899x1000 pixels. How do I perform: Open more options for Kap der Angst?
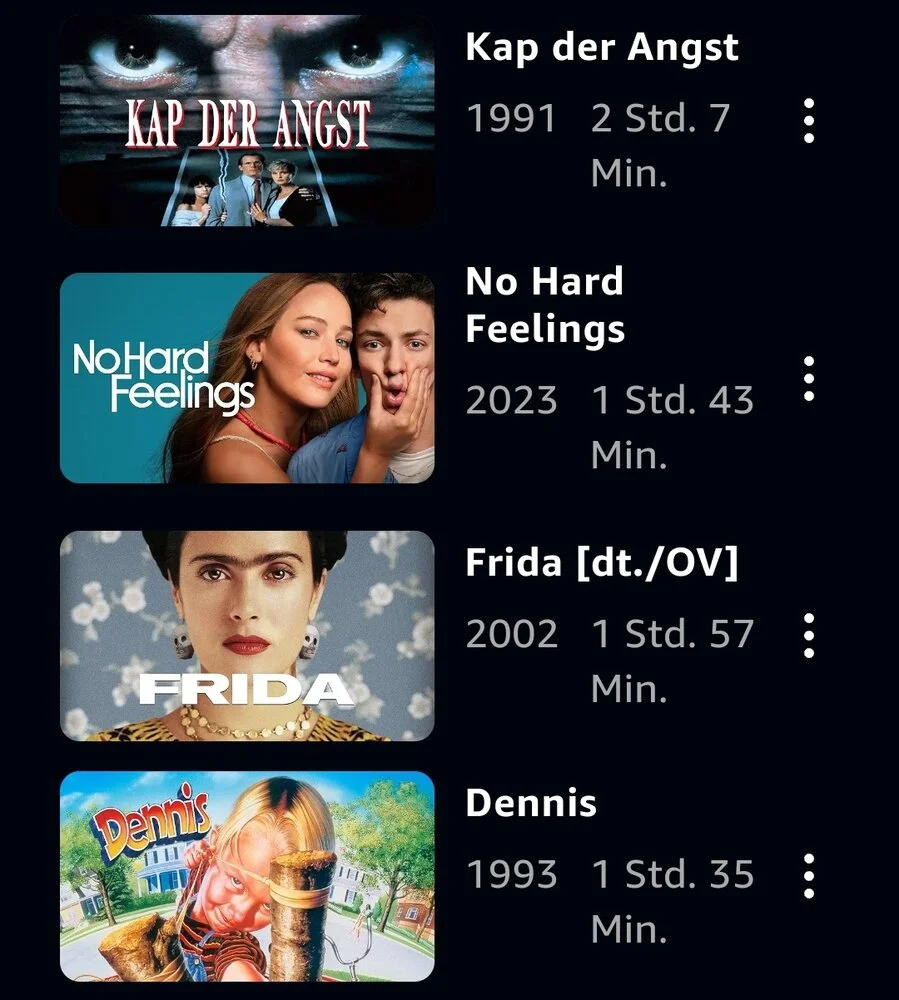click(x=809, y=121)
